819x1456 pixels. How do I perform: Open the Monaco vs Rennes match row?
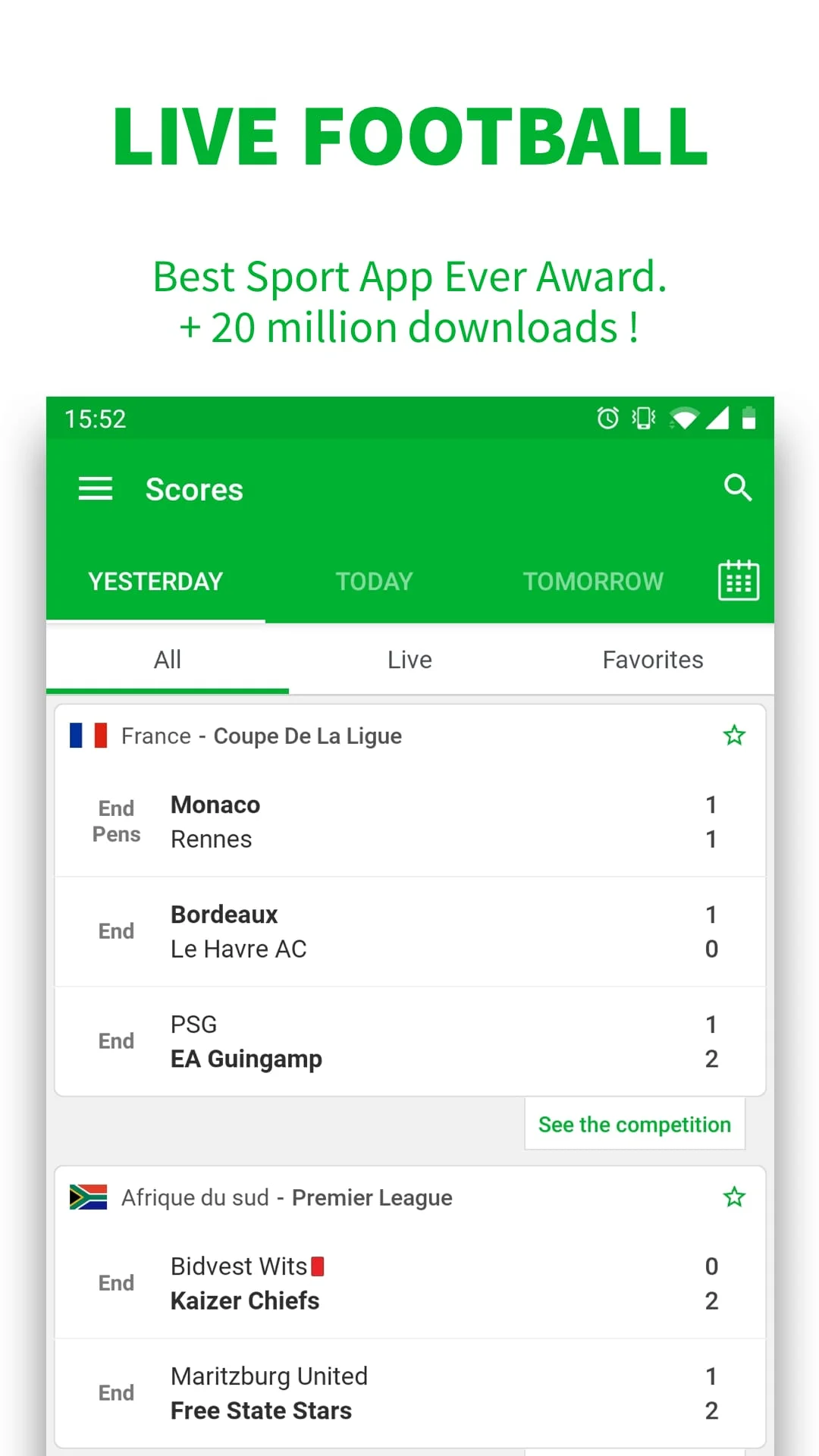[409, 821]
